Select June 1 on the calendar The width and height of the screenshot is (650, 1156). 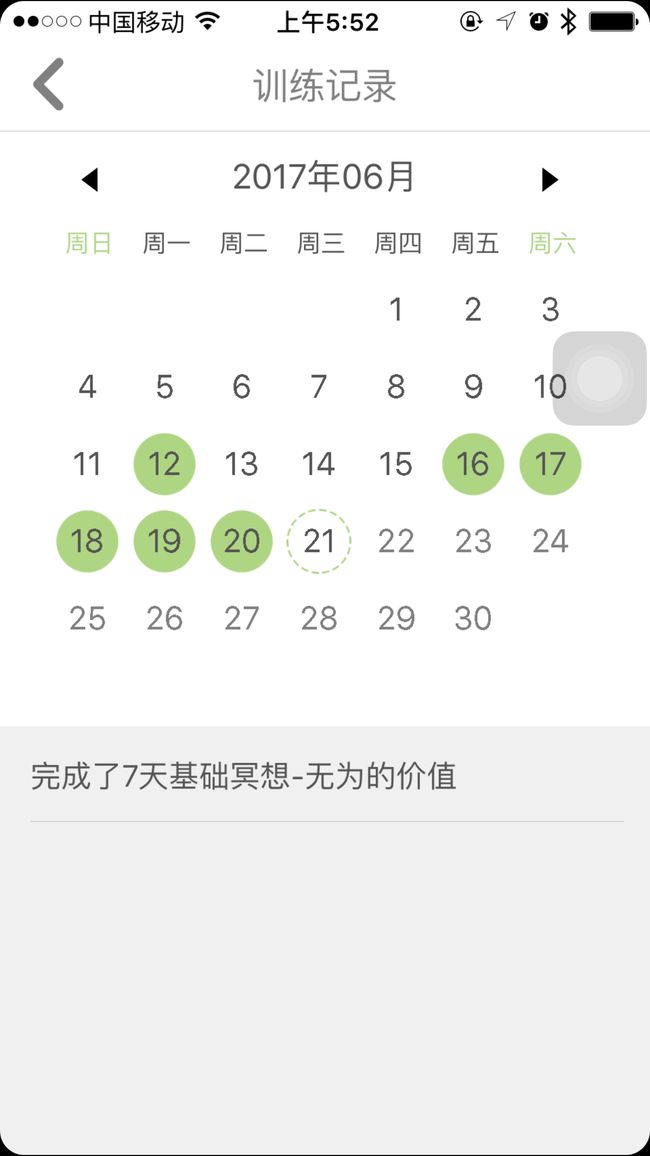click(x=396, y=310)
